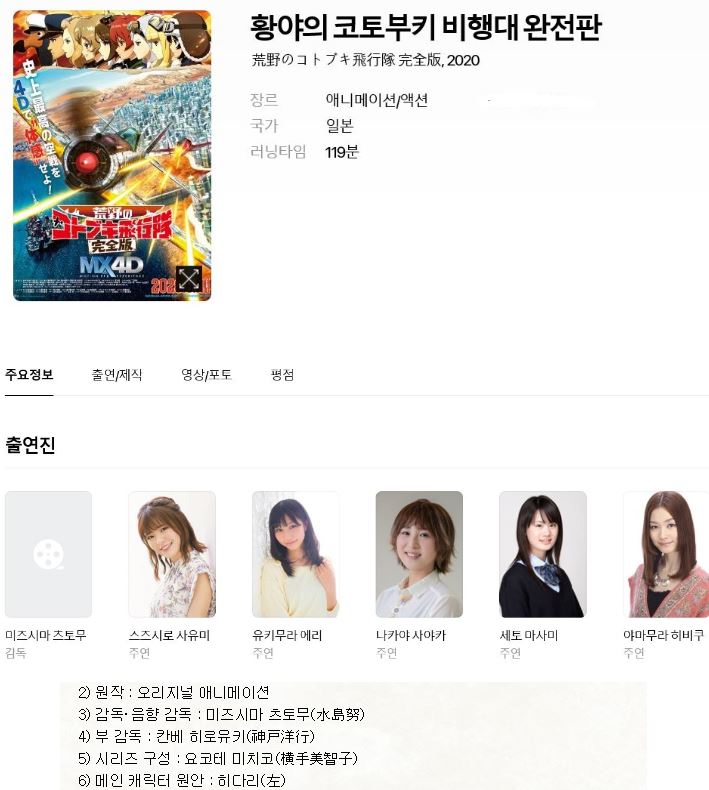709x790 pixels.
Task: Open the 평점 ratings tab
Action: (282, 375)
